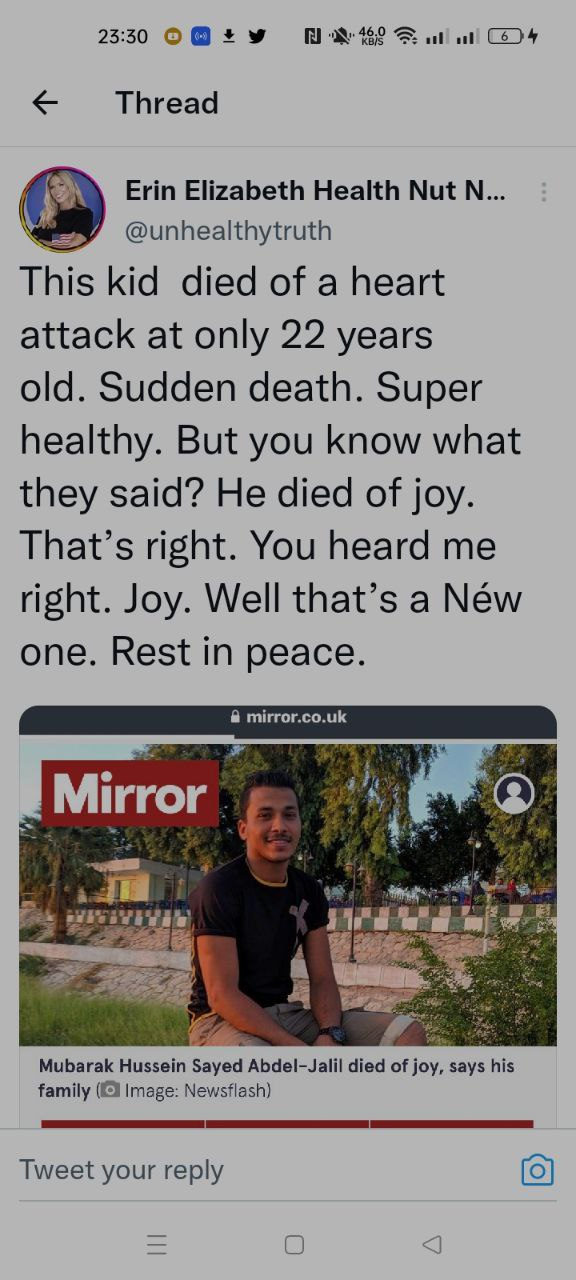Go to the system home screen
This screenshot has width=576, height=1280.
tap(294, 1244)
